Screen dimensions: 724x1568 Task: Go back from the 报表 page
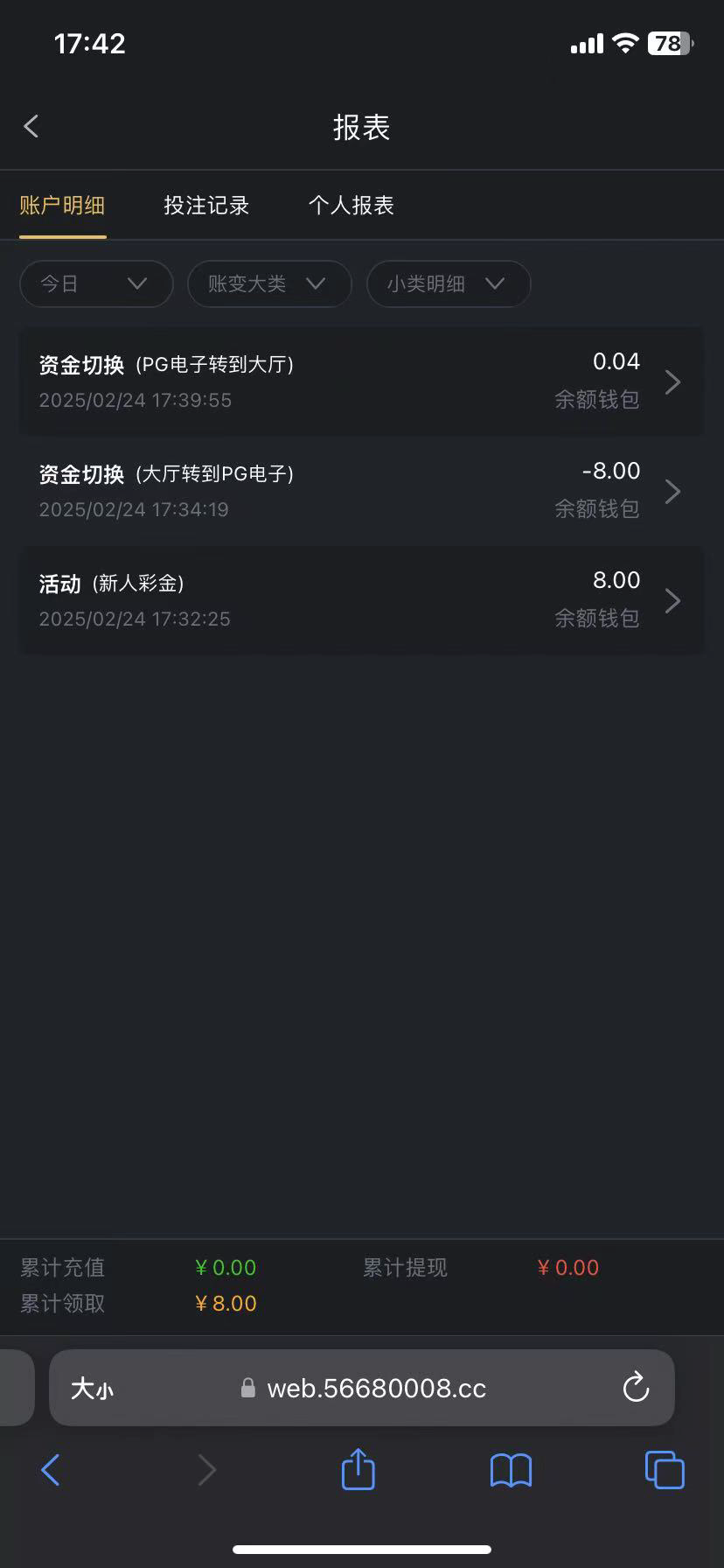pyautogui.click(x=31, y=127)
